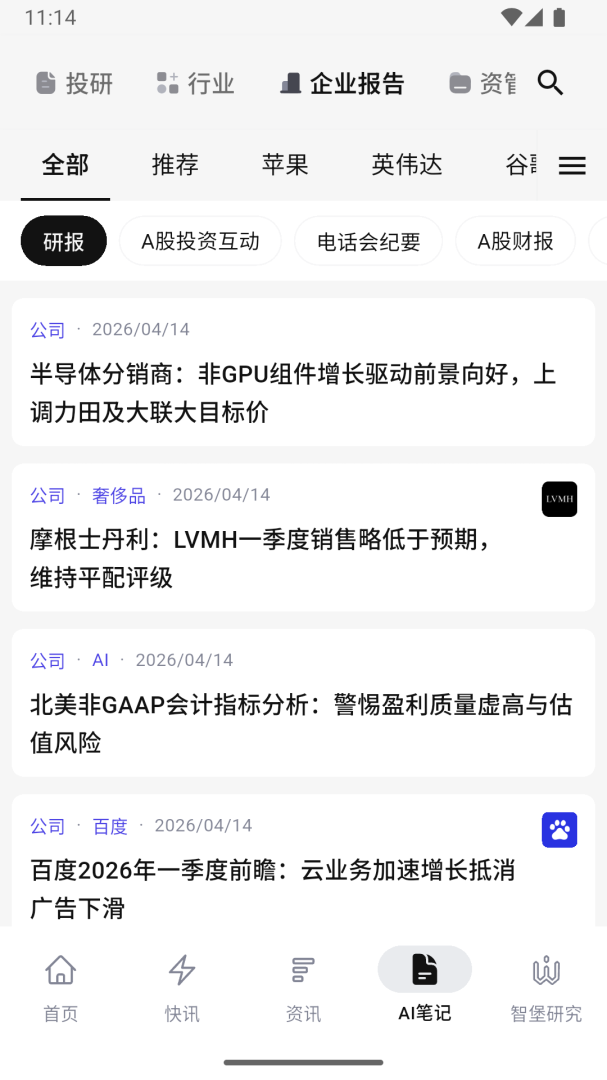Viewport: 607px width, 1080px height.
Task: Go to the 智堡研究 tab
Action: (x=545, y=988)
